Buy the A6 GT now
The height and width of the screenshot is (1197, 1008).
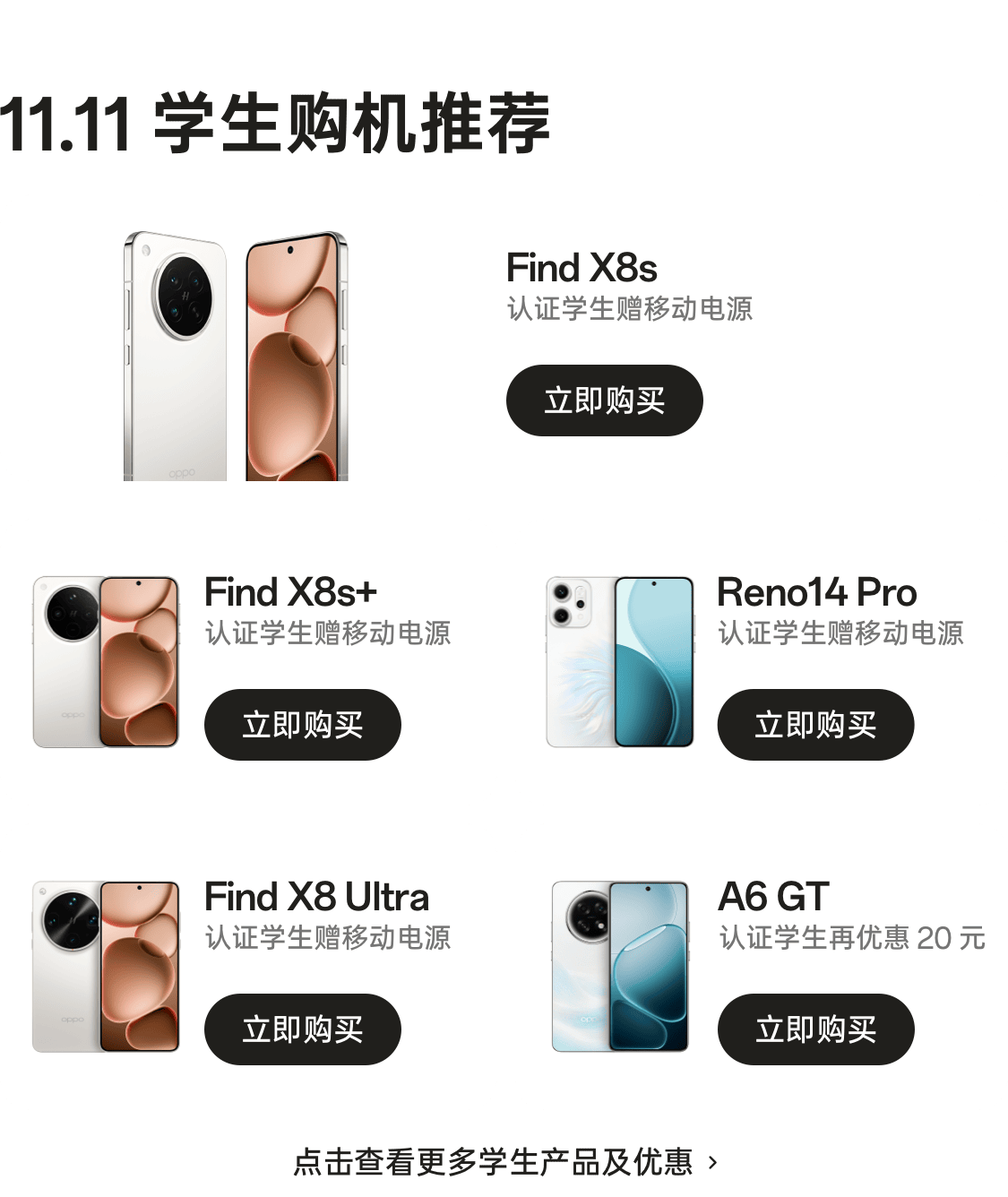(815, 1029)
